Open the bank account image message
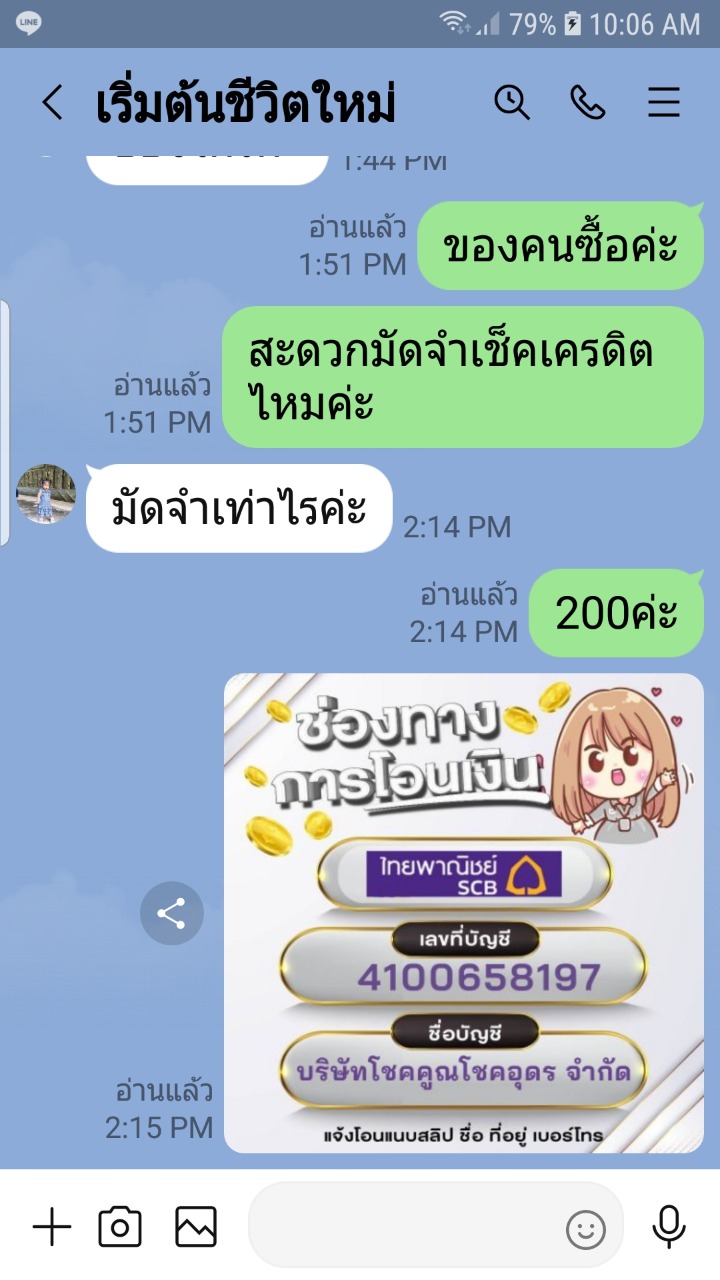The image size is (720, 1280). coord(464,913)
